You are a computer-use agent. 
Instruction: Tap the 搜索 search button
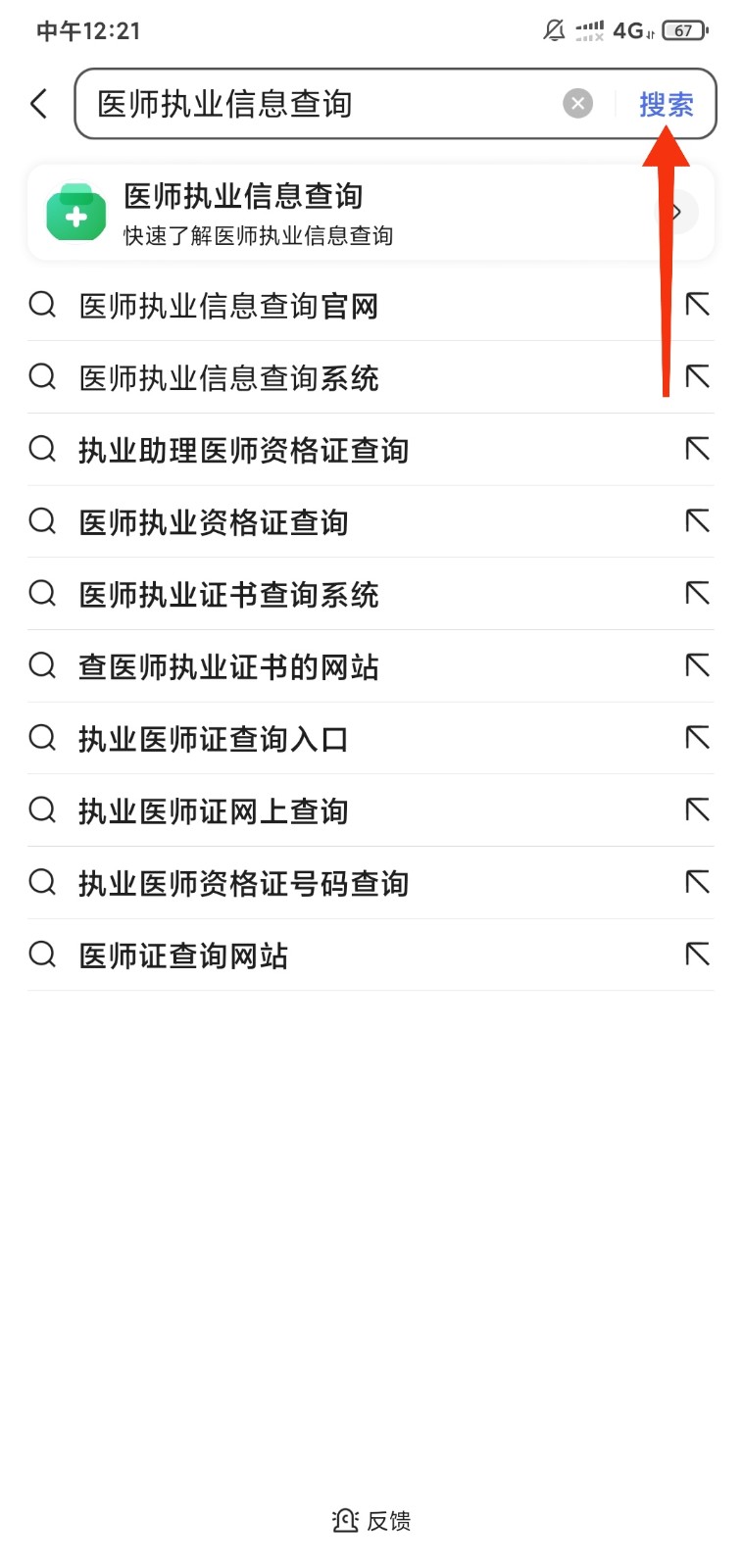pyautogui.click(x=667, y=103)
